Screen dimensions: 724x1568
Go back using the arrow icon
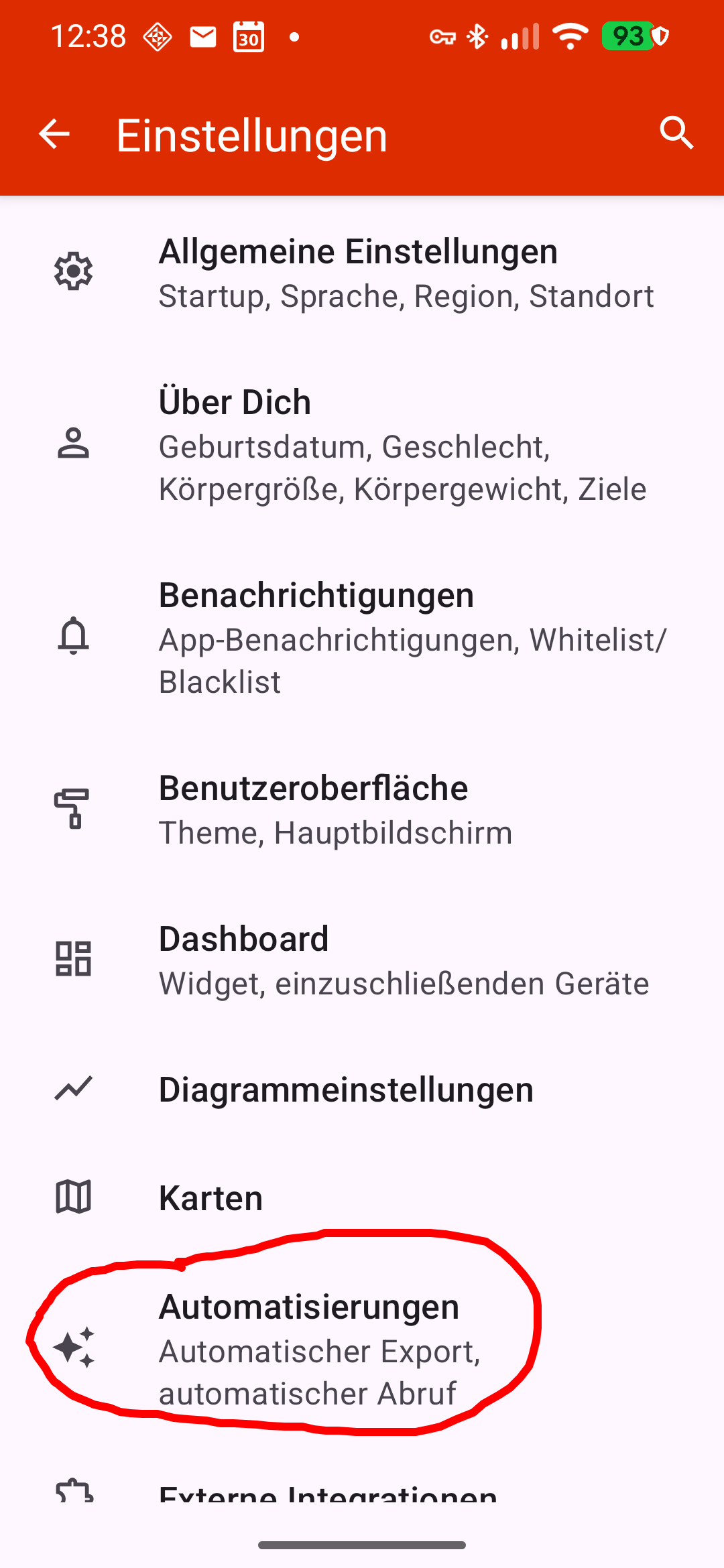tap(54, 134)
